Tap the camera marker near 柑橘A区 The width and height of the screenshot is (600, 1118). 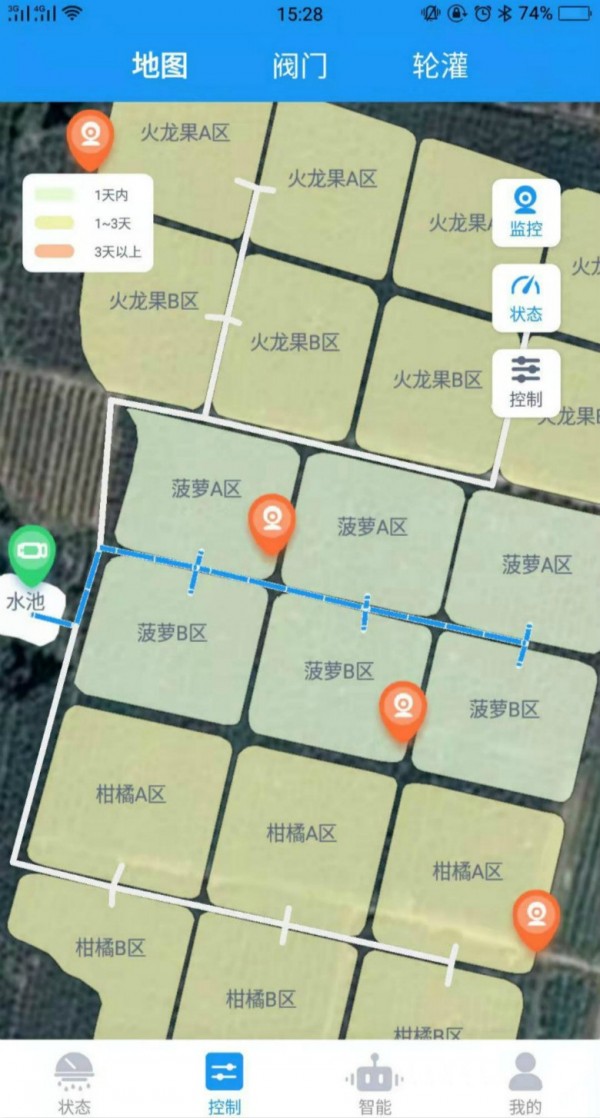click(x=537, y=916)
